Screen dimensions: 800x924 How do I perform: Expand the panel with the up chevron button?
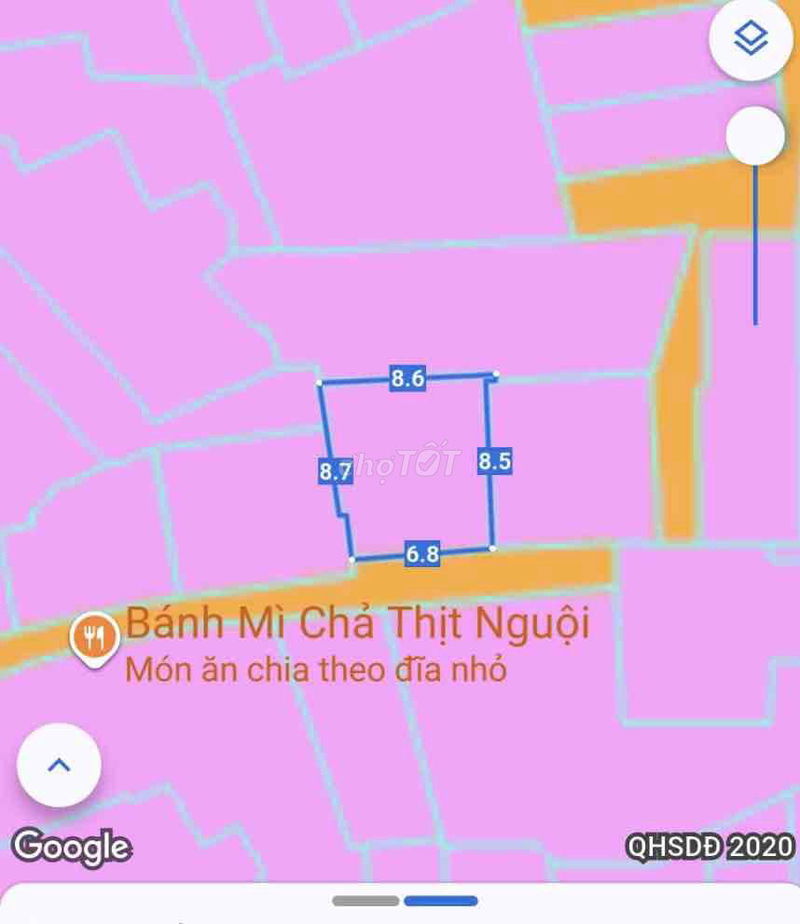[59, 766]
